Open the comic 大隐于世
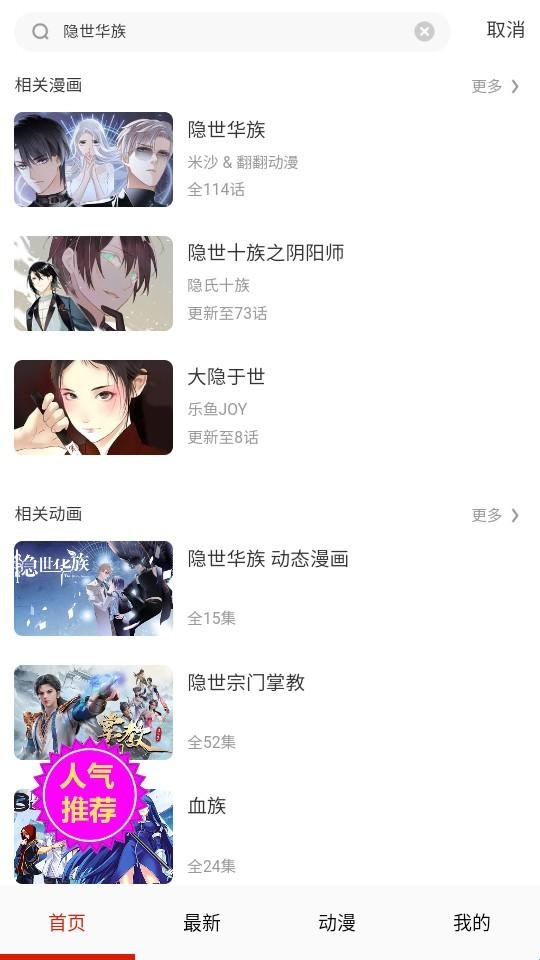The image size is (540, 960). [270, 407]
